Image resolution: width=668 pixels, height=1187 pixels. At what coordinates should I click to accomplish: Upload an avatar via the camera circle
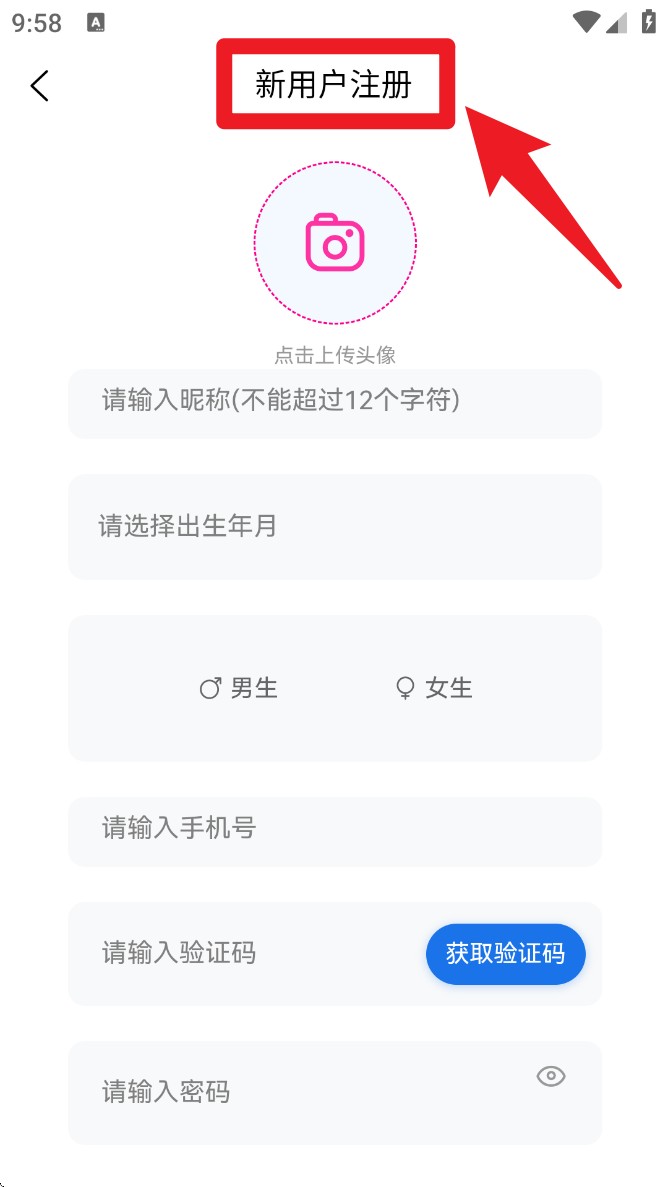[335, 243]
